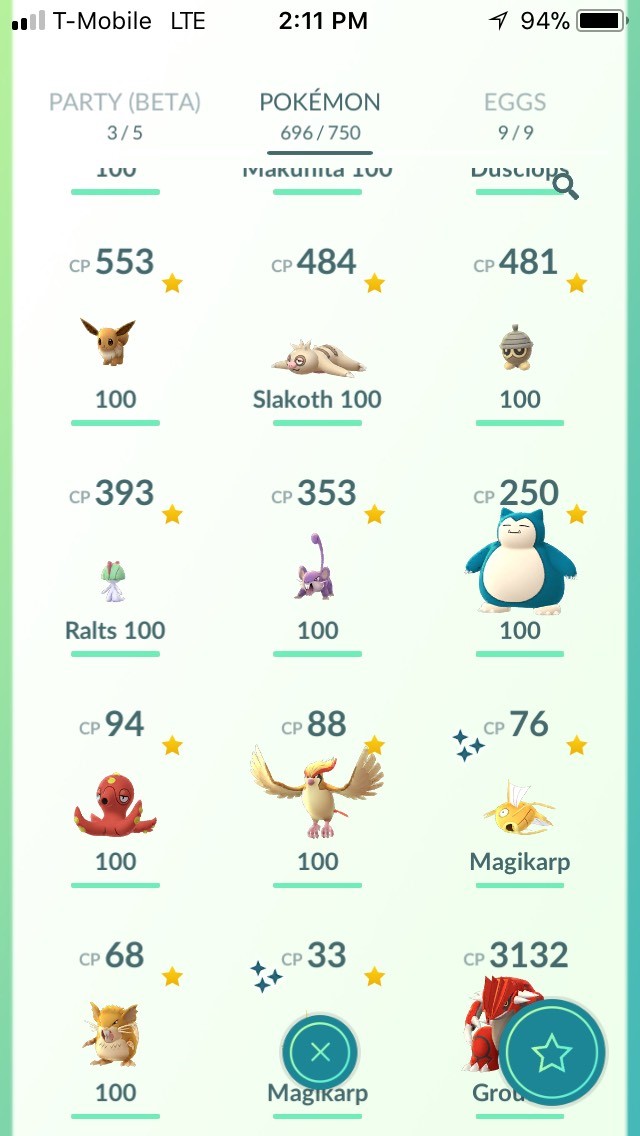Select the CP 68 Raticate
This screenshot has height=1136, width=640.
(x=115, y=1030)
